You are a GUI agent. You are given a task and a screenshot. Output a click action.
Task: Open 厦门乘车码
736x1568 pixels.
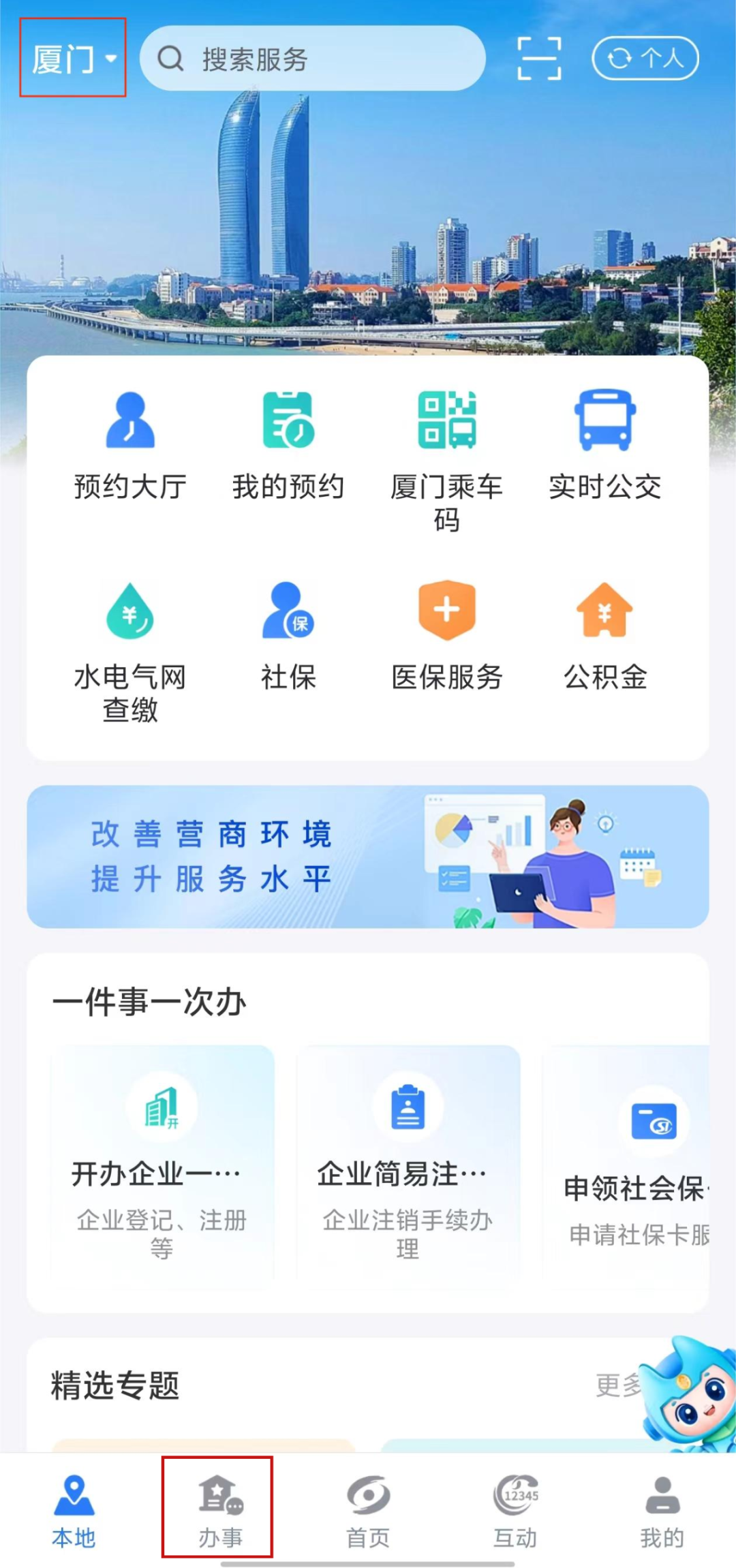[446, 462]
